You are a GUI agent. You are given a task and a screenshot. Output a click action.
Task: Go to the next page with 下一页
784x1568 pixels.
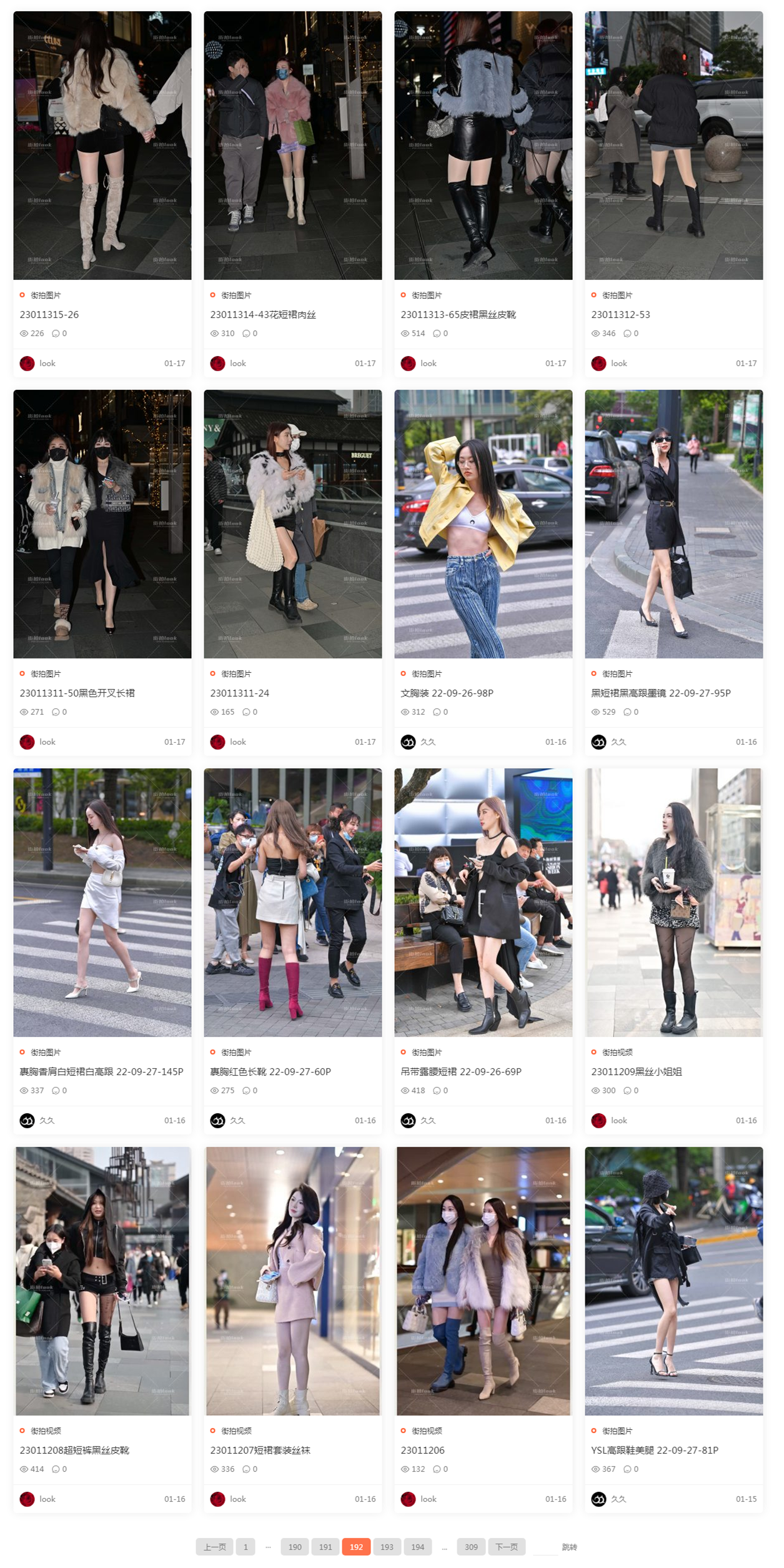coord(506,1547)
